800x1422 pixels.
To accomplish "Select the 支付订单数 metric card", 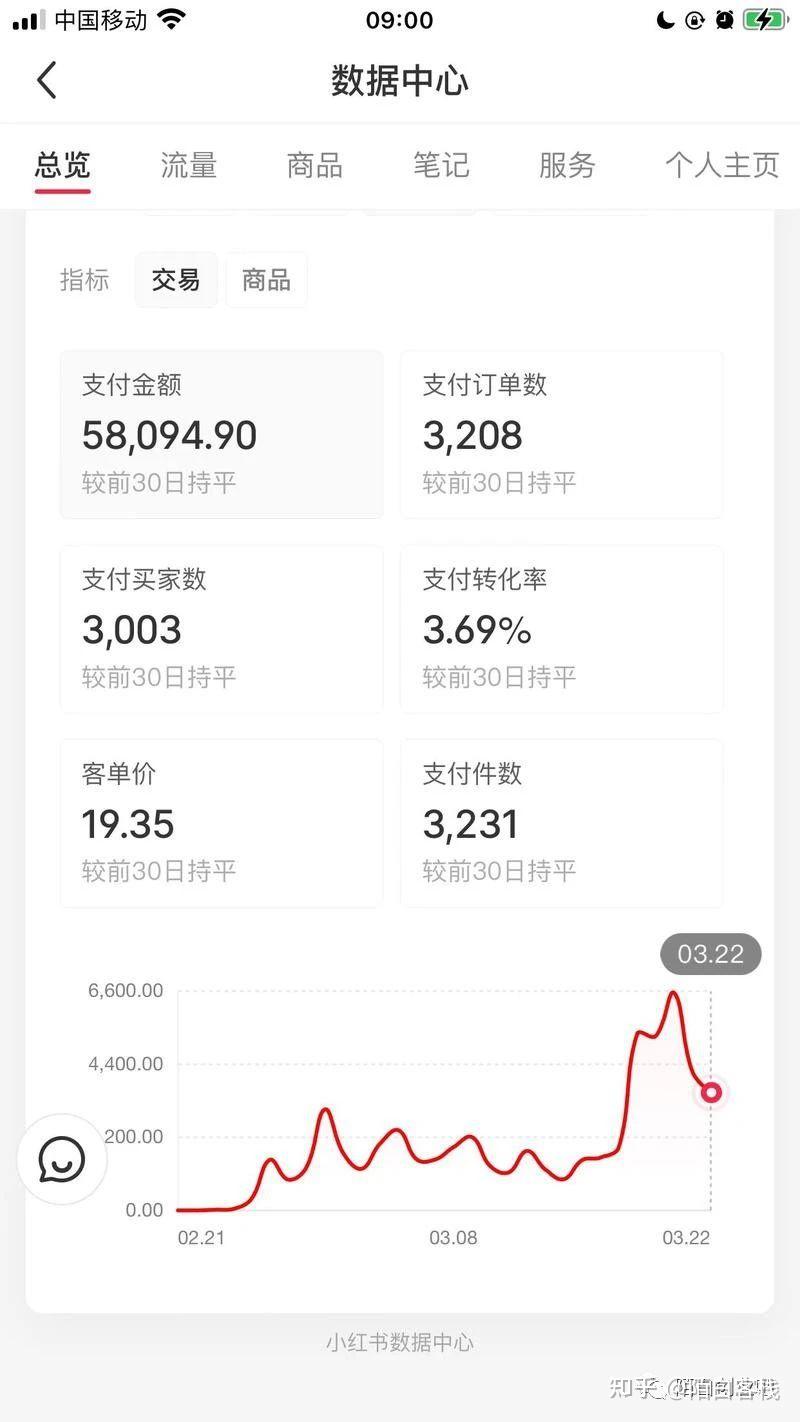I will coord(561,434).
